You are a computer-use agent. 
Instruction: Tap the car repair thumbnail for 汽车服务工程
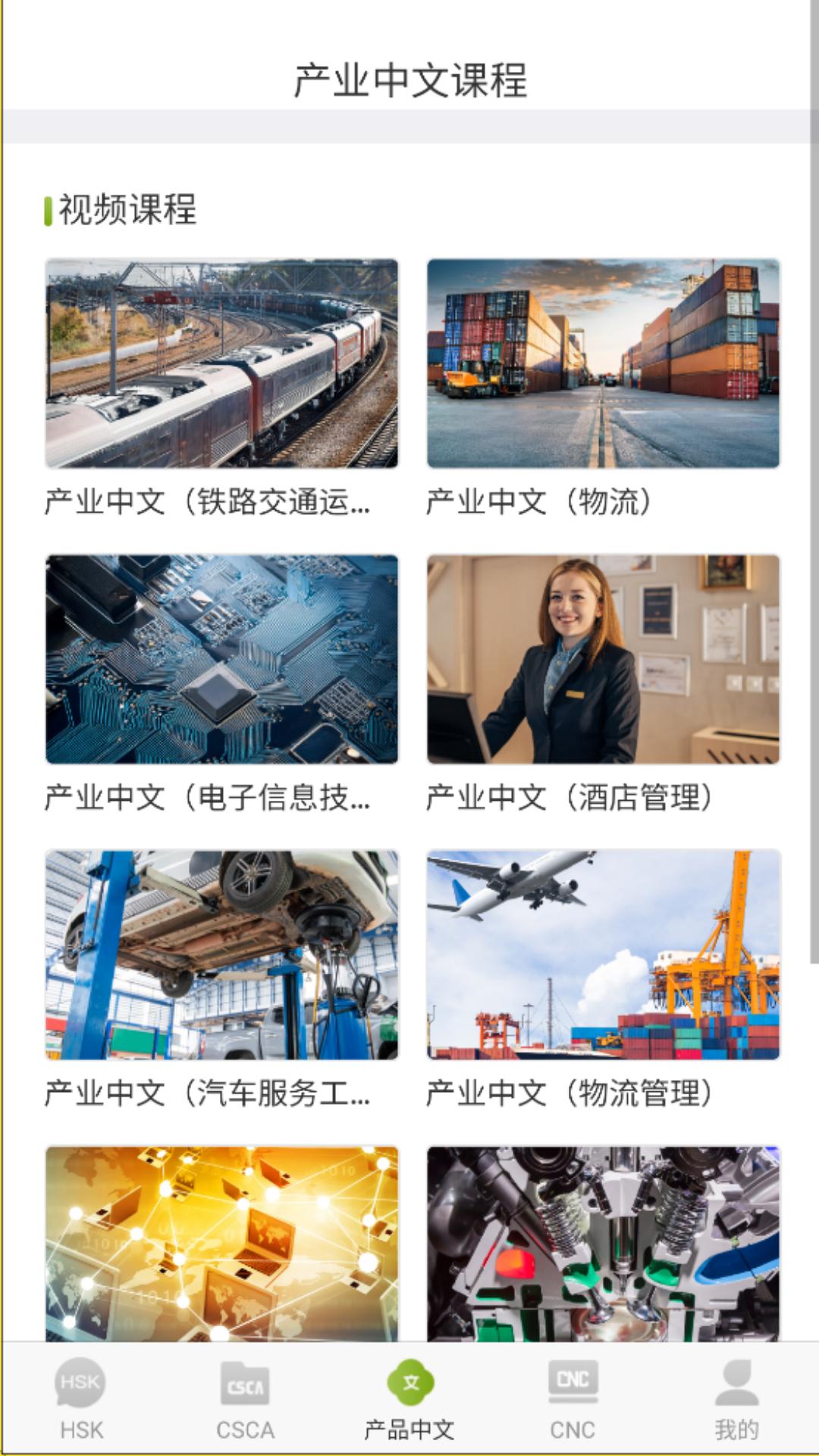coord(221,954)
